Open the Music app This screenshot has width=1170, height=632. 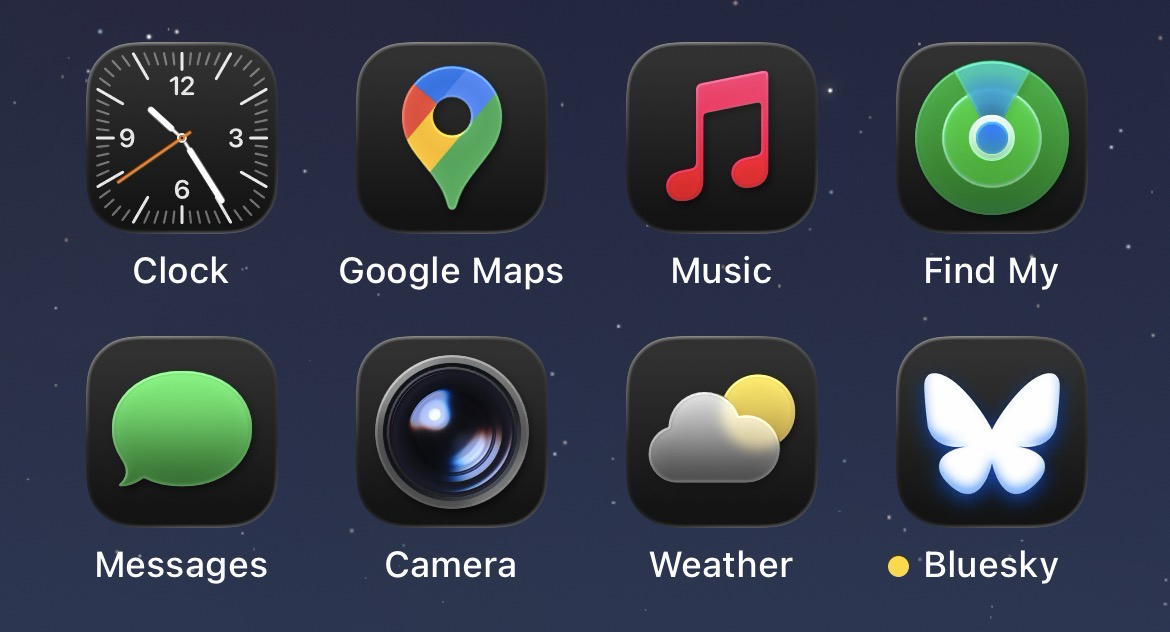pyautogui.click(x=721, y=138)
